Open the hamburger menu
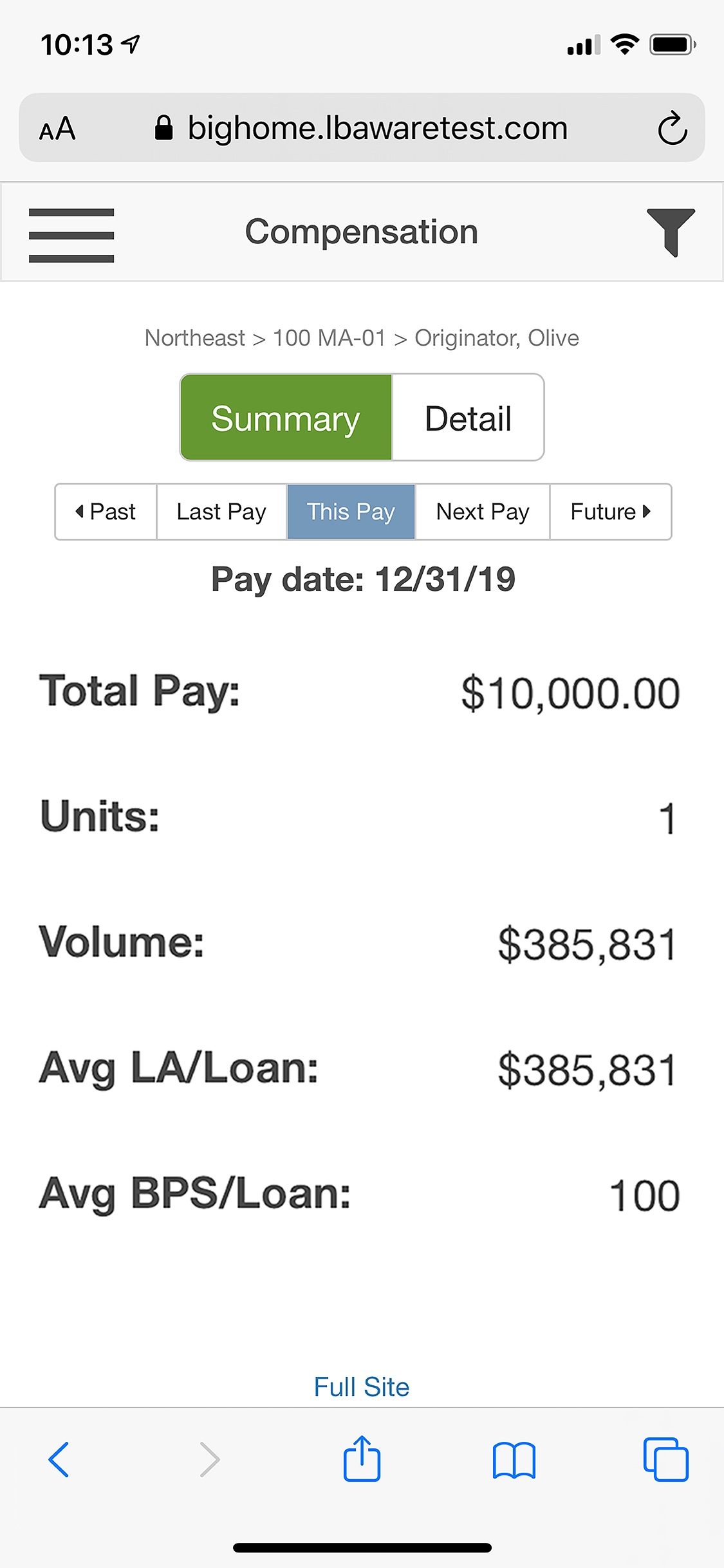 pyautogui.click(x=71, y=235)
